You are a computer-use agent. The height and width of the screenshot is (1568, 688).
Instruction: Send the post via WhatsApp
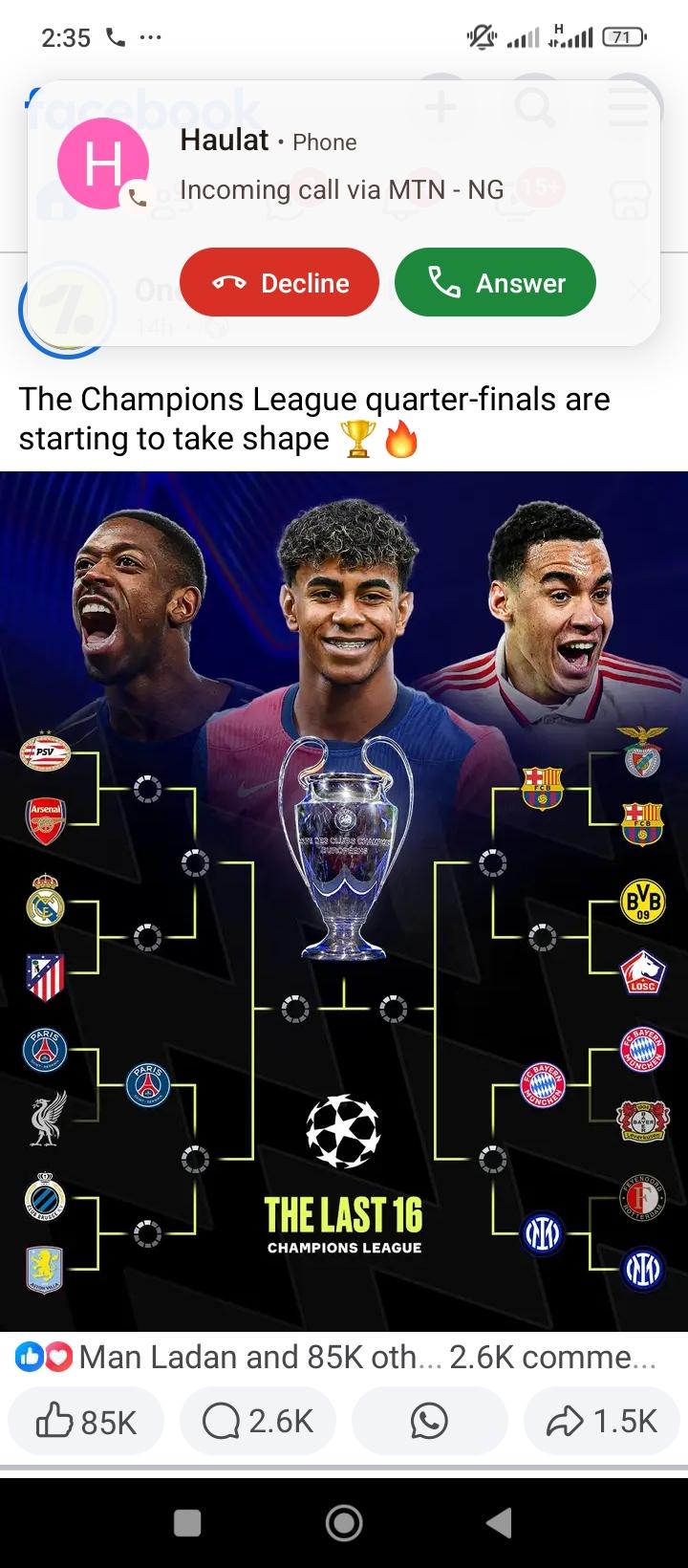pyautogui.click(x=429, y=1421)
